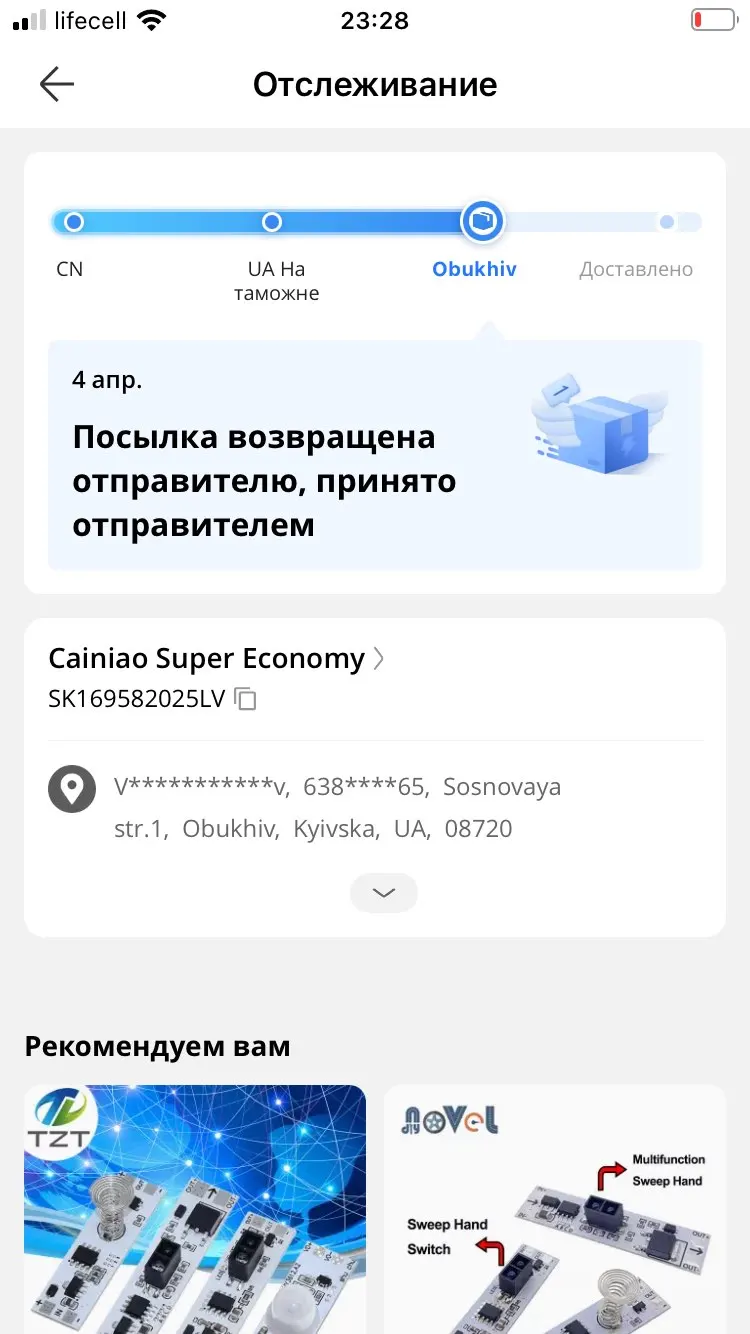Open the TZT recommended product card

pyautogui.click(x=195, y=1208)
